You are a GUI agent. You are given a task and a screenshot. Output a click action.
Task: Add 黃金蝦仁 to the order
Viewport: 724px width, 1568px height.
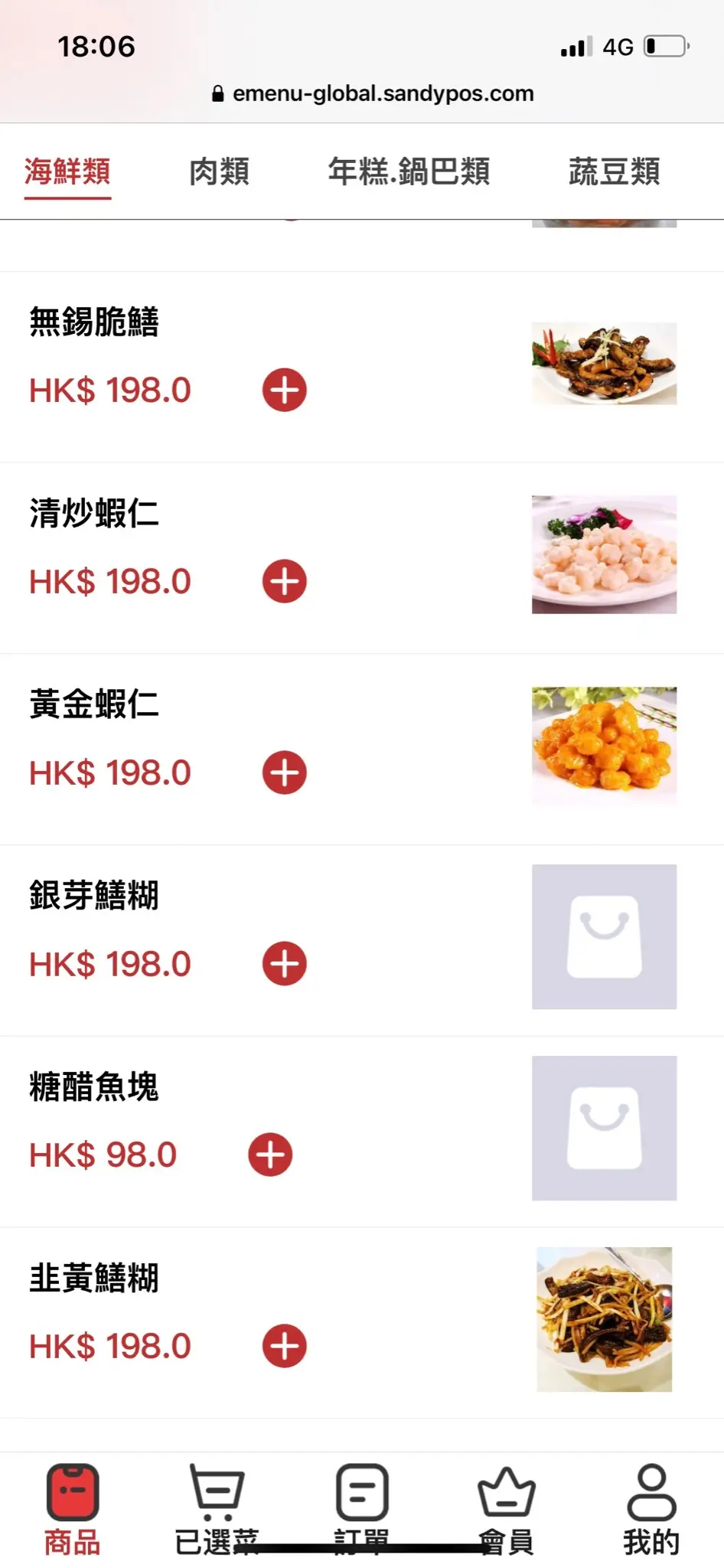click(285, 773)
